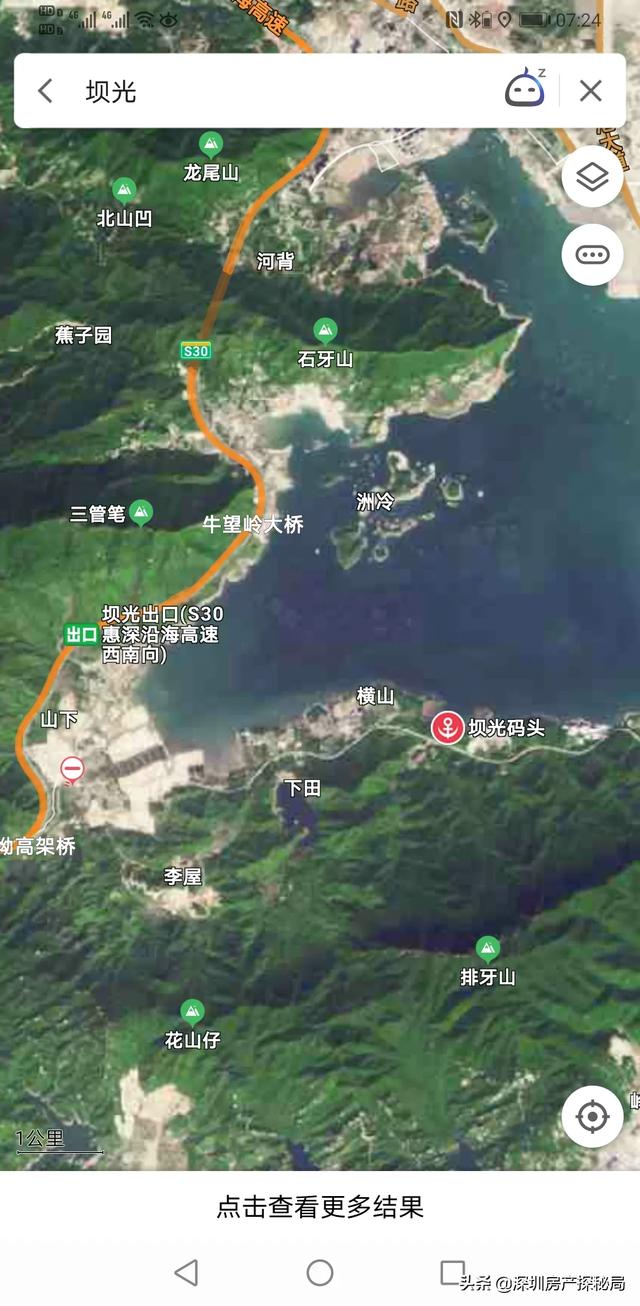Select the 坝光出口 highway exit marker
Viewport: 640px width, 1306px height.
(x=82, y=634)
